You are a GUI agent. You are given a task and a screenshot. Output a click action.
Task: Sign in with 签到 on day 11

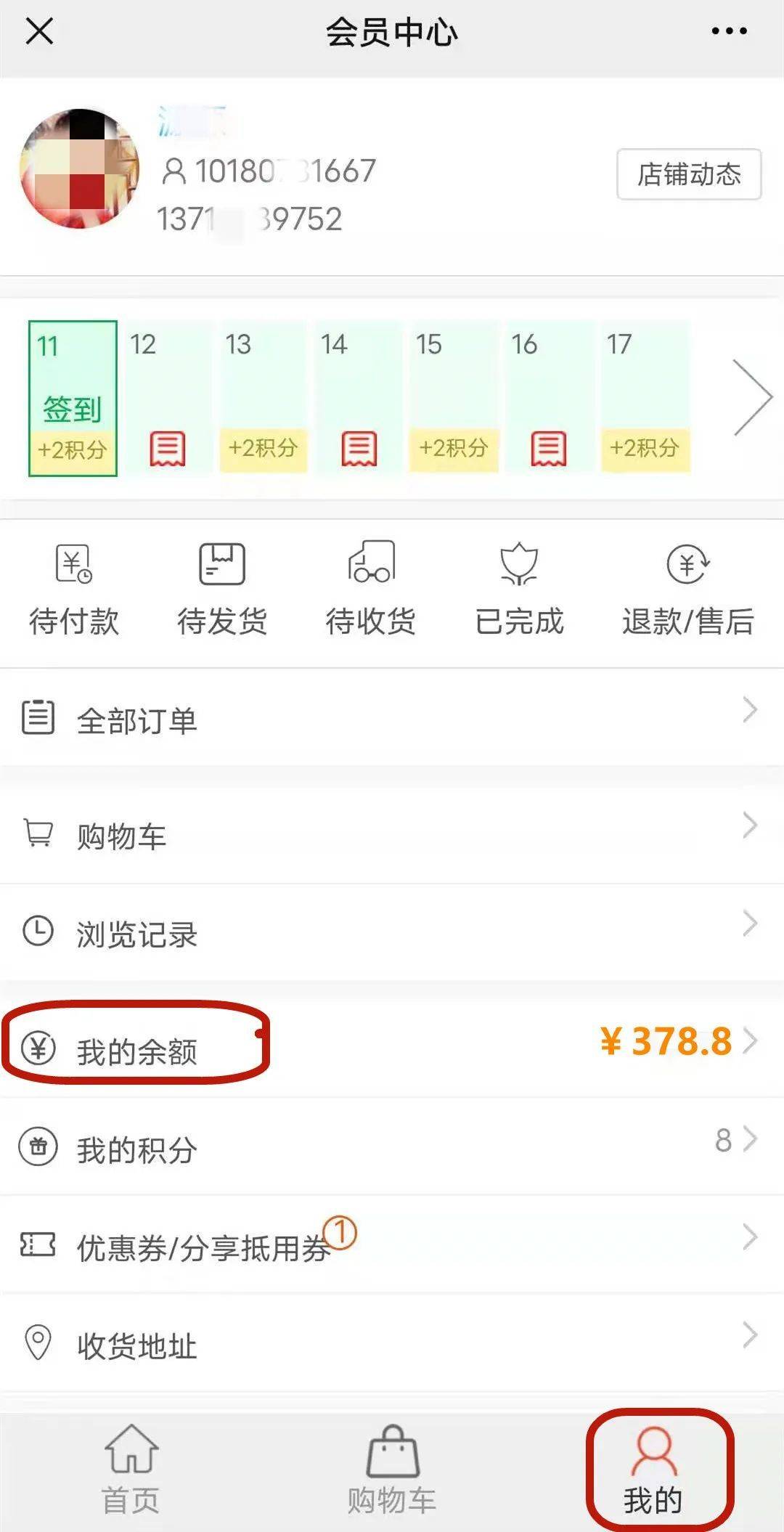(73, 399)
